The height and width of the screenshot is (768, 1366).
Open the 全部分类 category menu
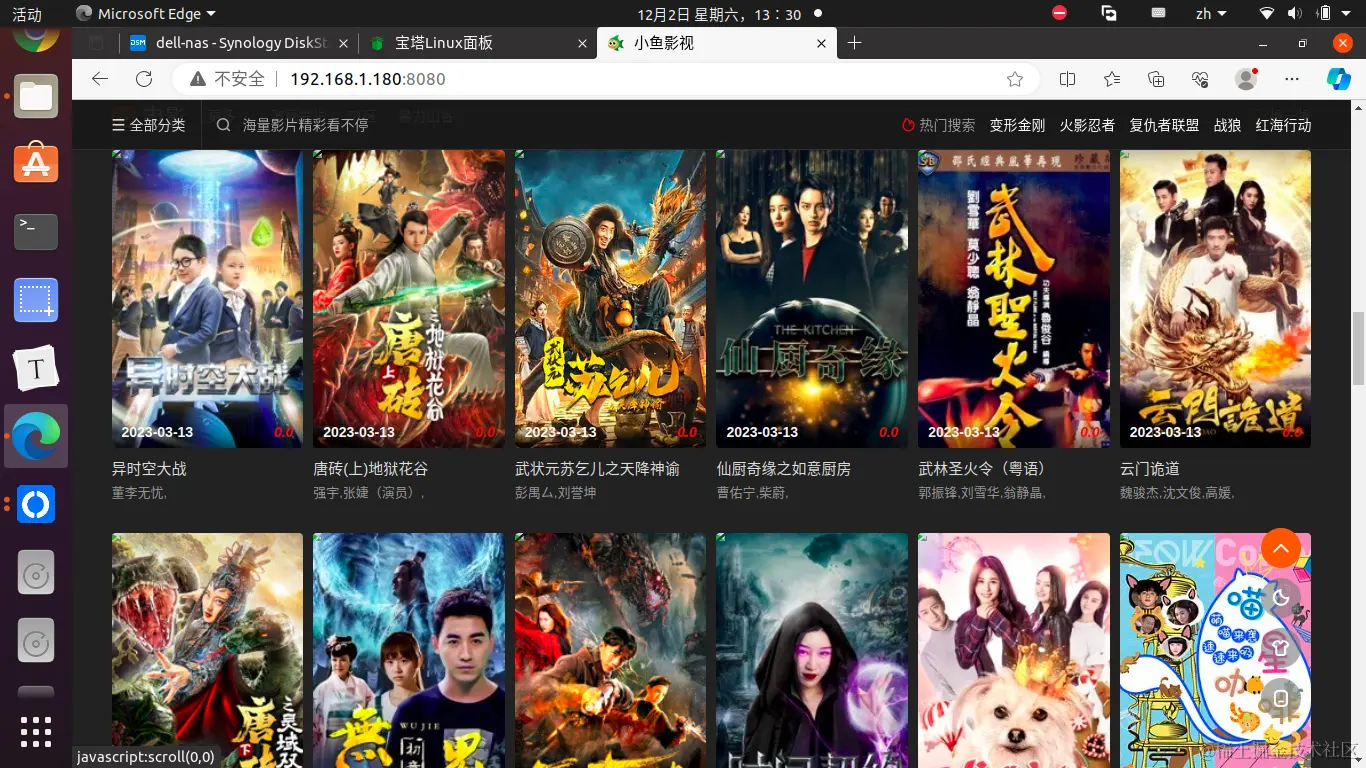click(149, 125)
